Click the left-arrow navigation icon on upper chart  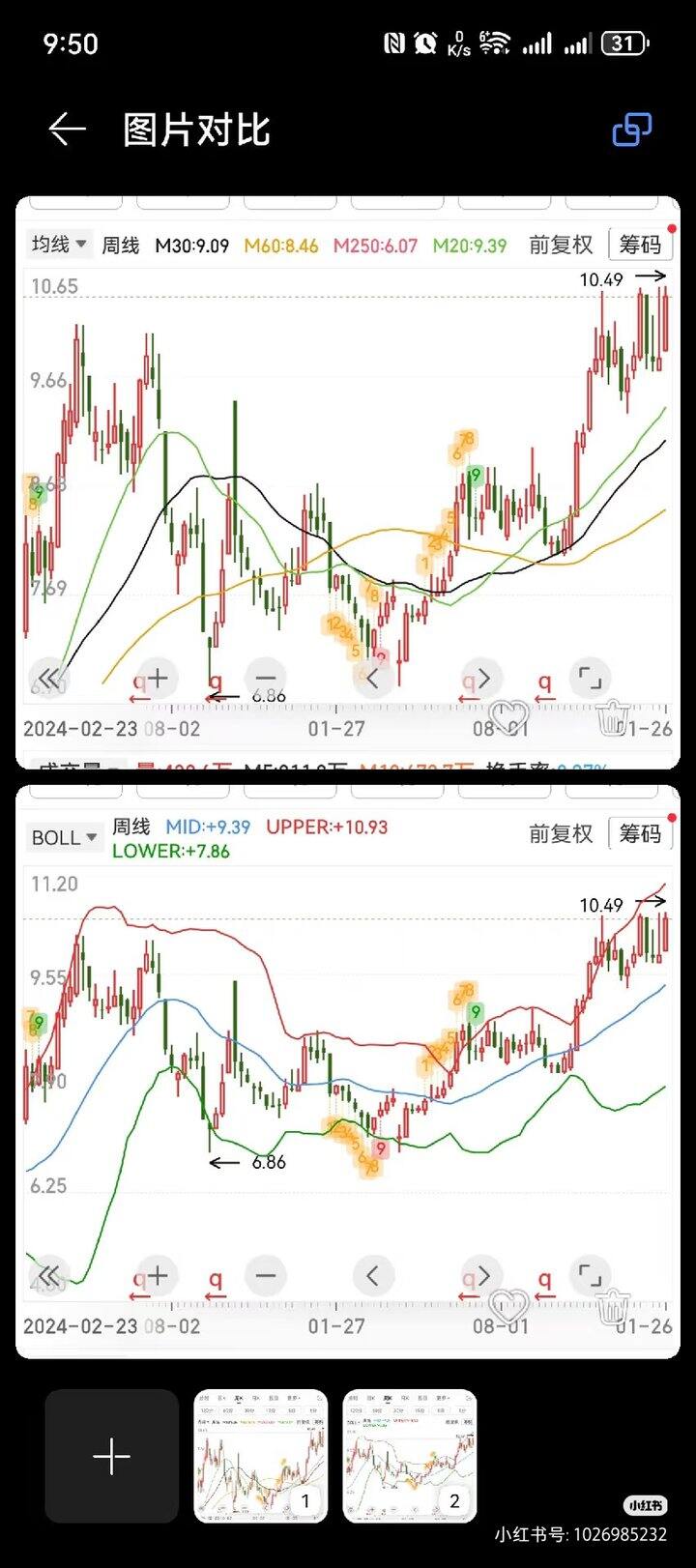pos(374,678)
